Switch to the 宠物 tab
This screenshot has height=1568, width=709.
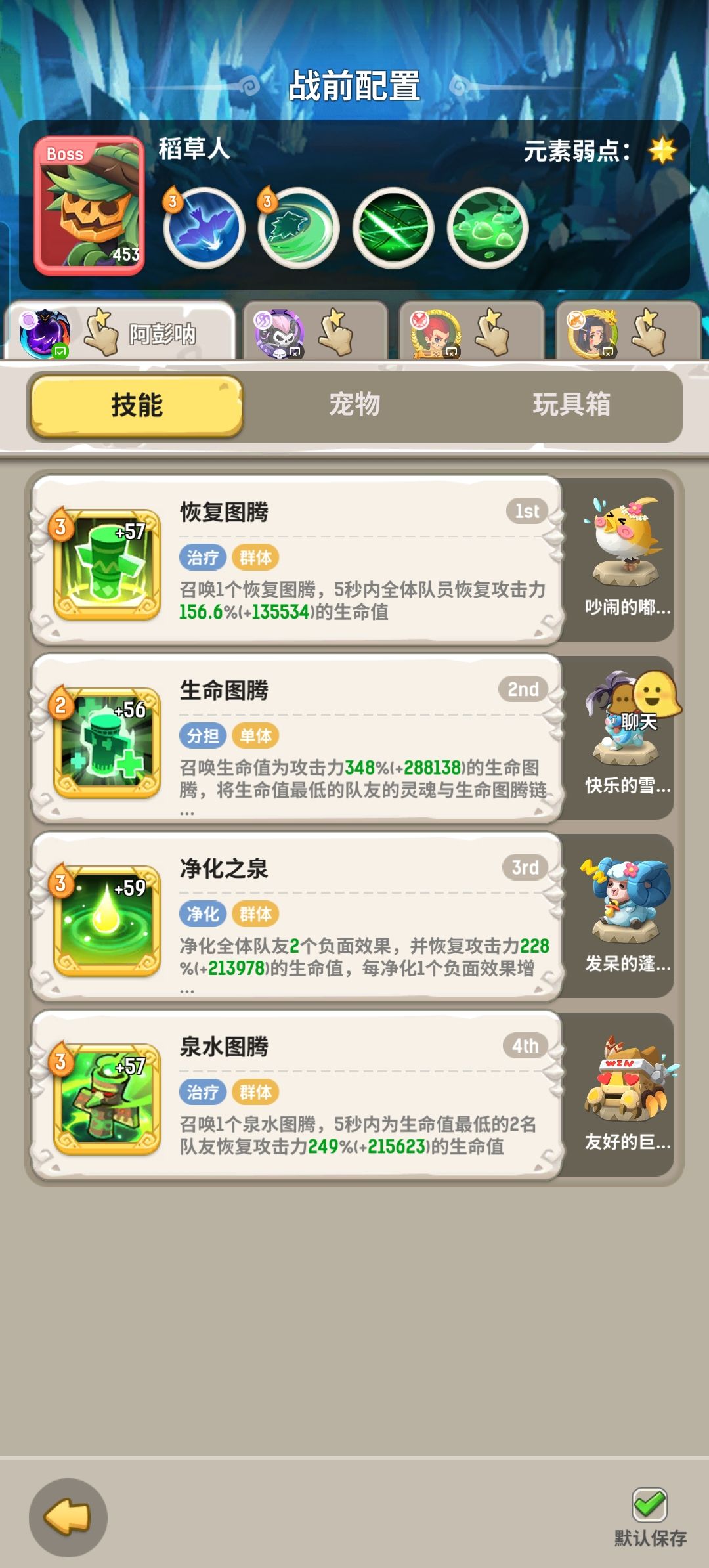point(354,406)
